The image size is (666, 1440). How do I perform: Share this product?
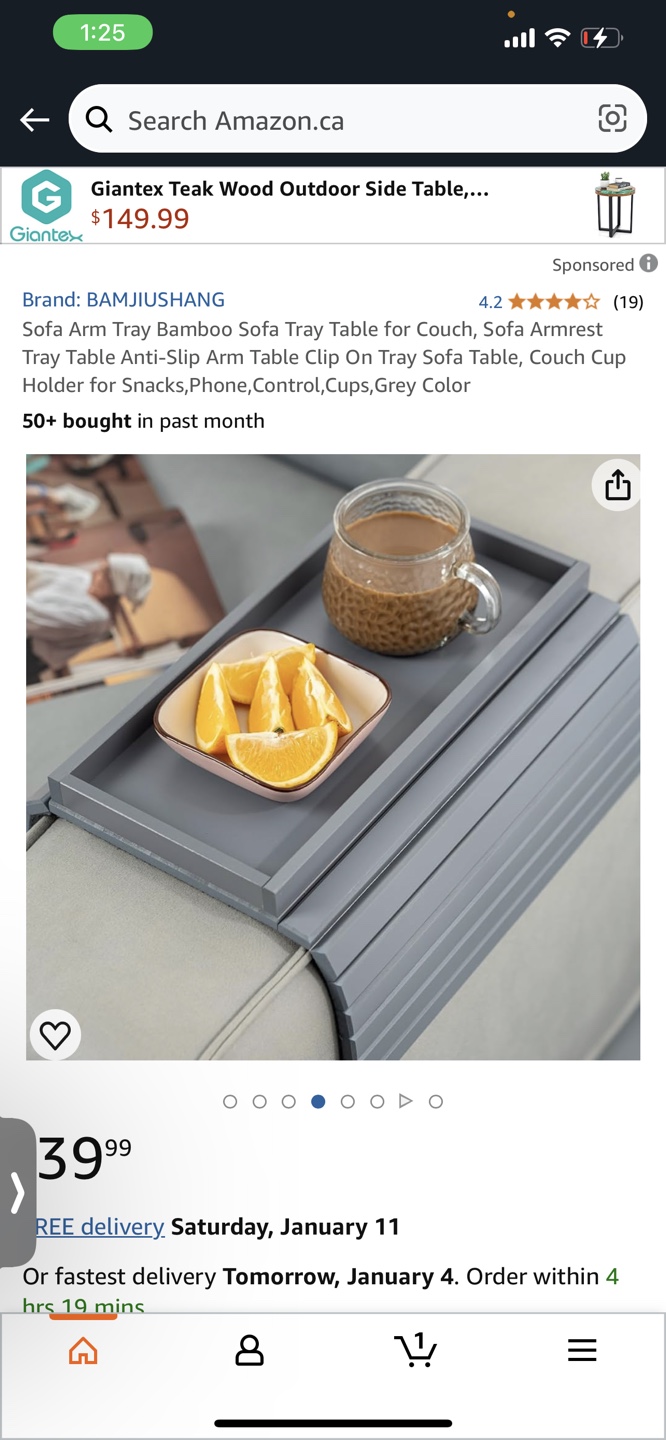pyautogui.click(x=617, y=484)
